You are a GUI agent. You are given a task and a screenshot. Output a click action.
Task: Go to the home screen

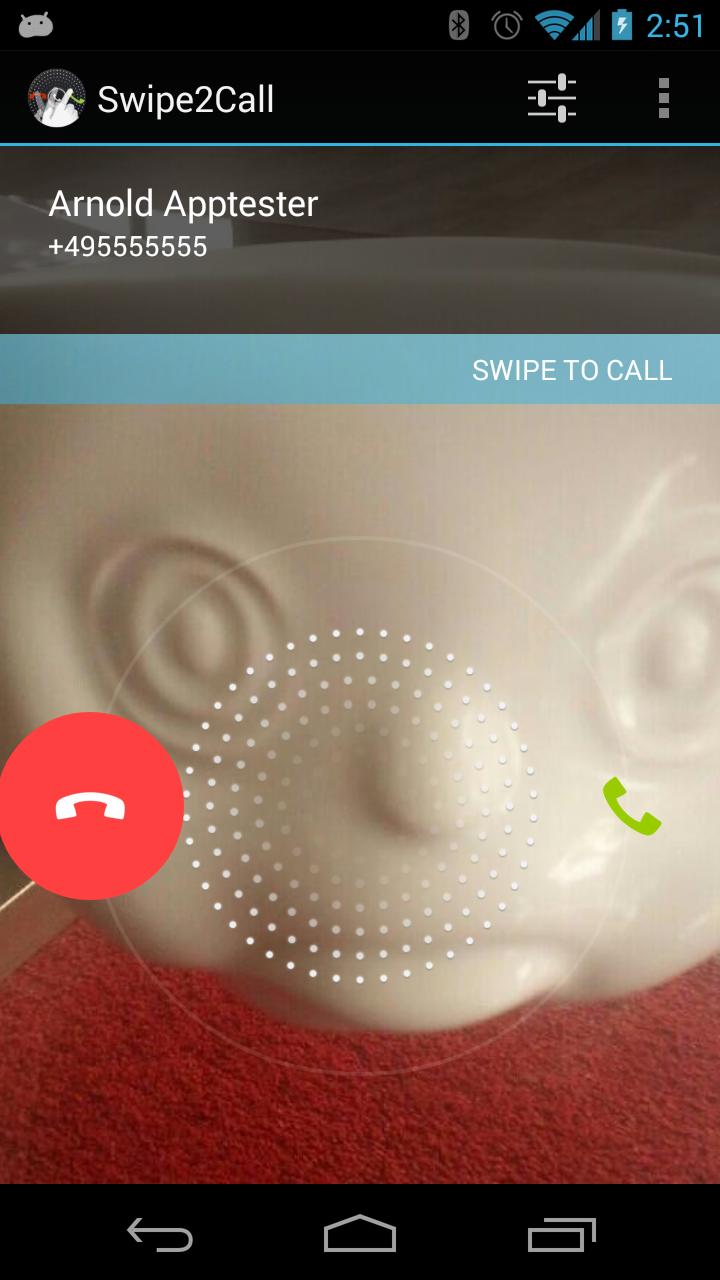tap(360, 1234)
